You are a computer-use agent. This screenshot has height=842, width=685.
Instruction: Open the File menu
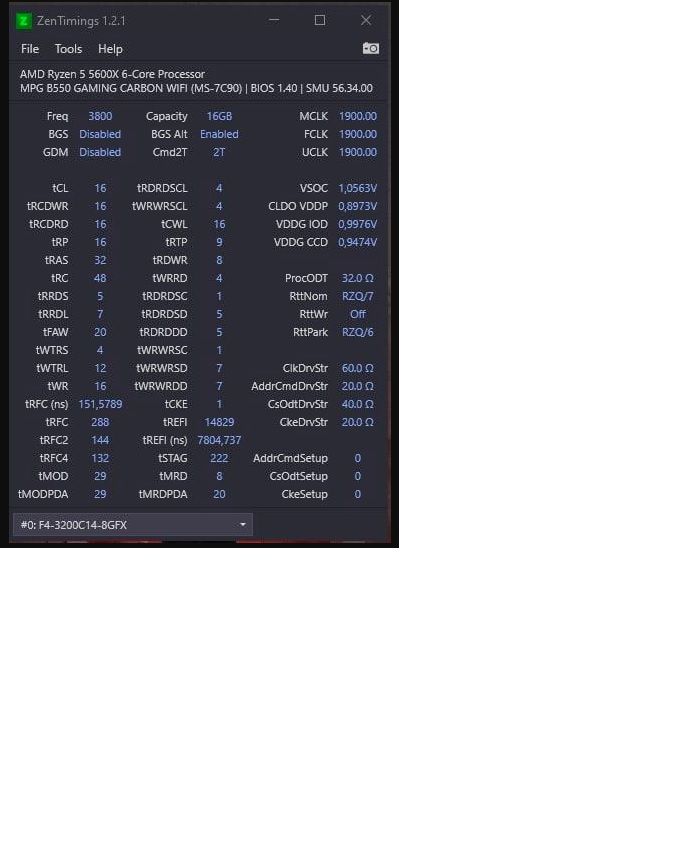[x=30, y=49]
